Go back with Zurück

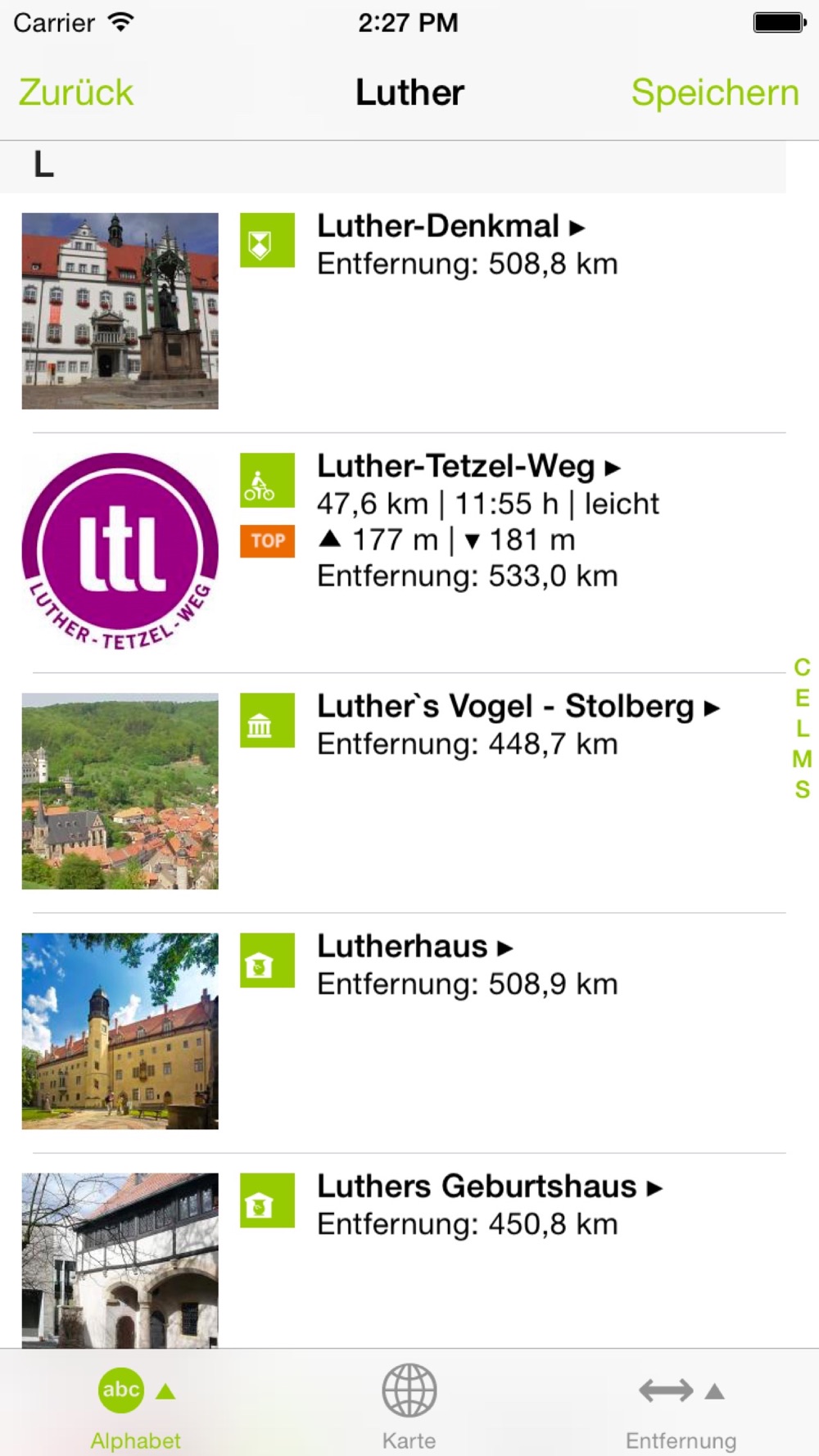(76, 93)
